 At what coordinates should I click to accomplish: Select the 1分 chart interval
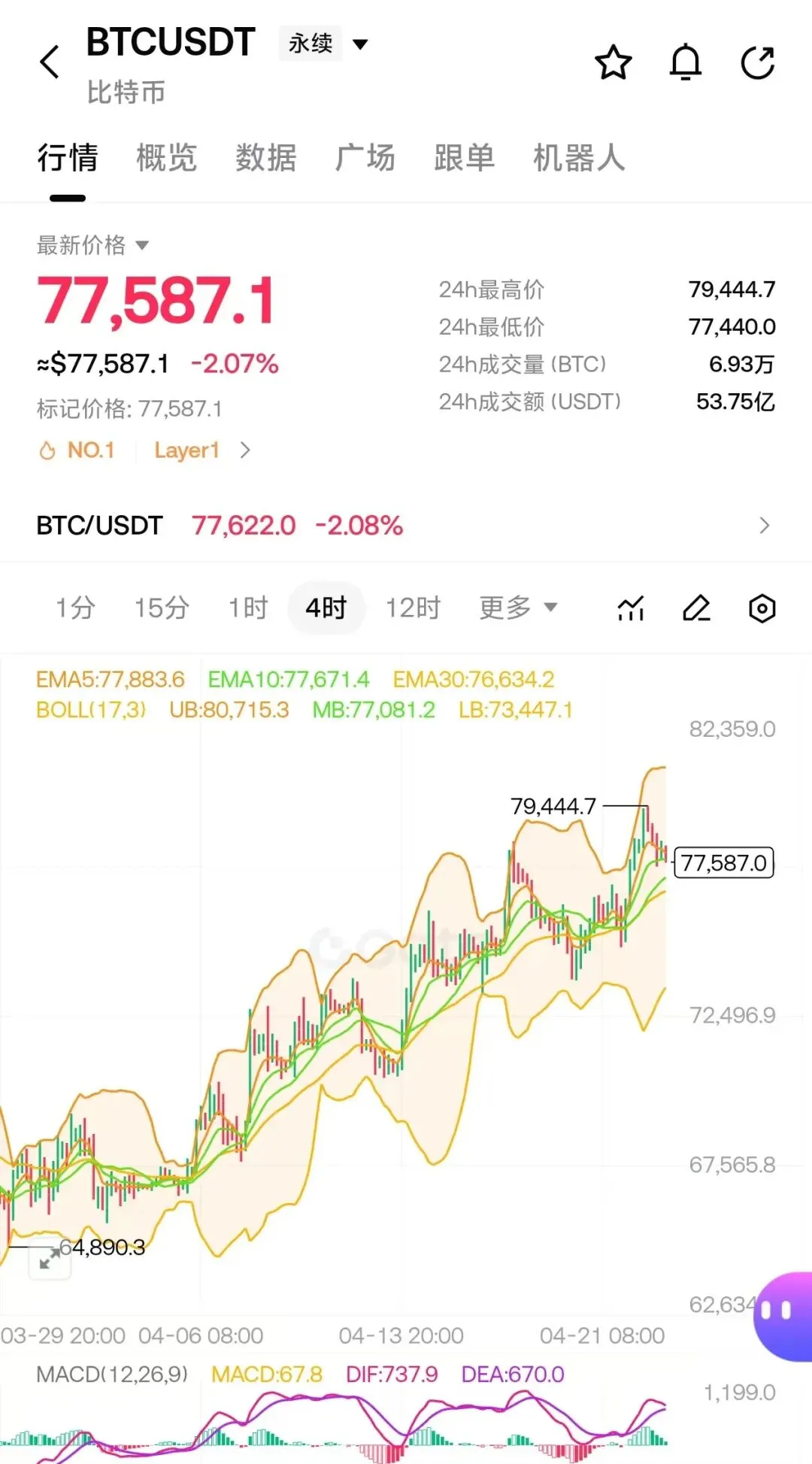tap(75, 608)
